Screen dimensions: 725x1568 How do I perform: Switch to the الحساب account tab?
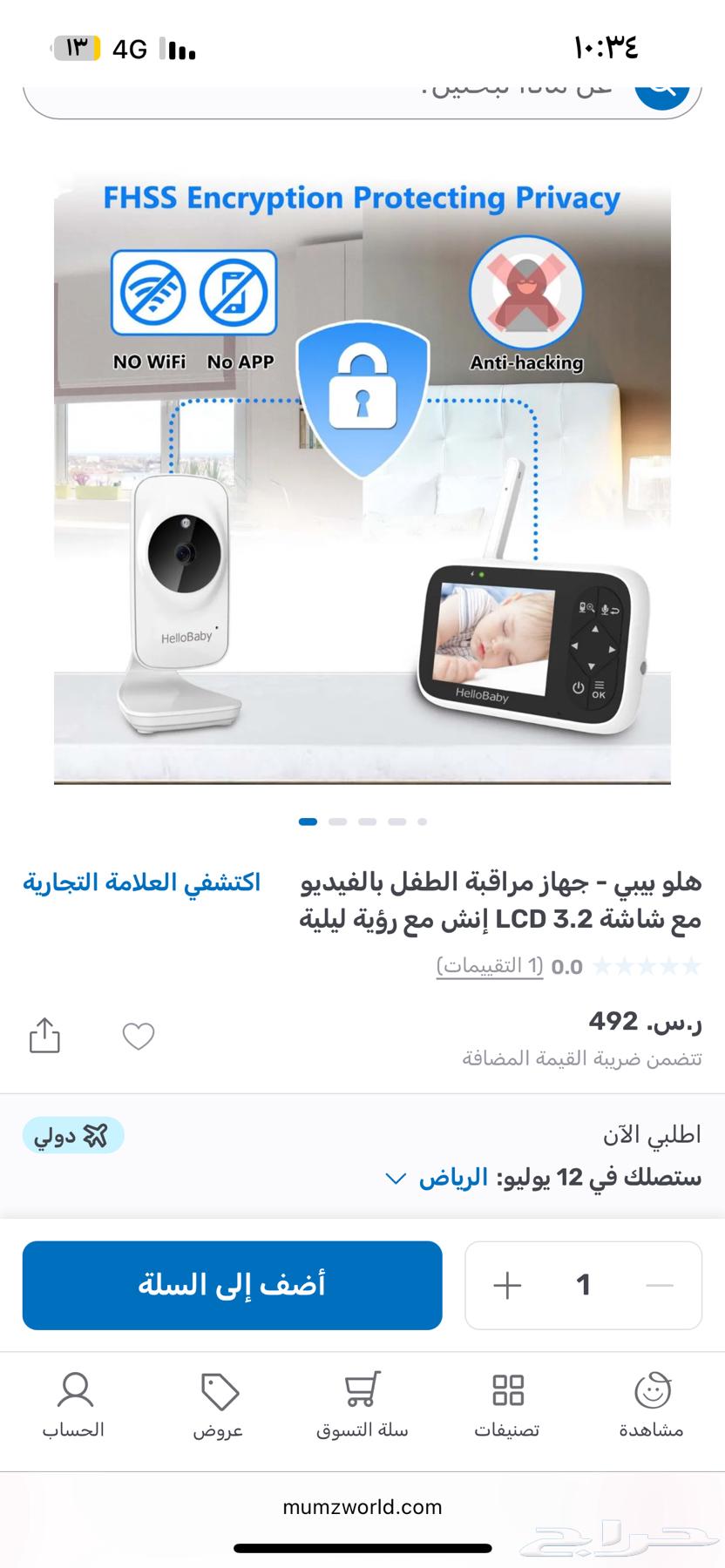tap(74, 1404)
